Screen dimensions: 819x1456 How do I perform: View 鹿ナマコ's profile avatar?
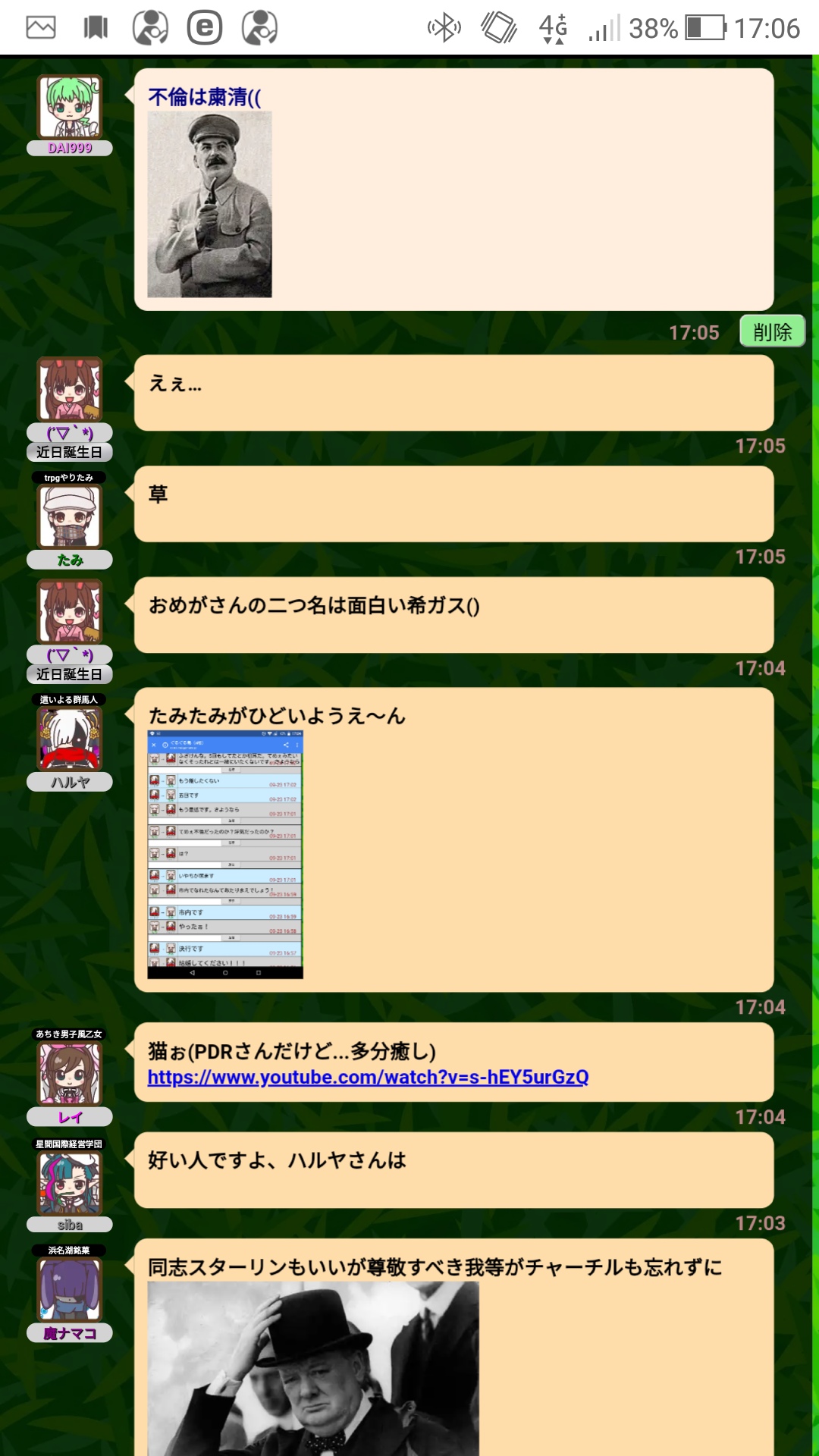[70, 1290]
